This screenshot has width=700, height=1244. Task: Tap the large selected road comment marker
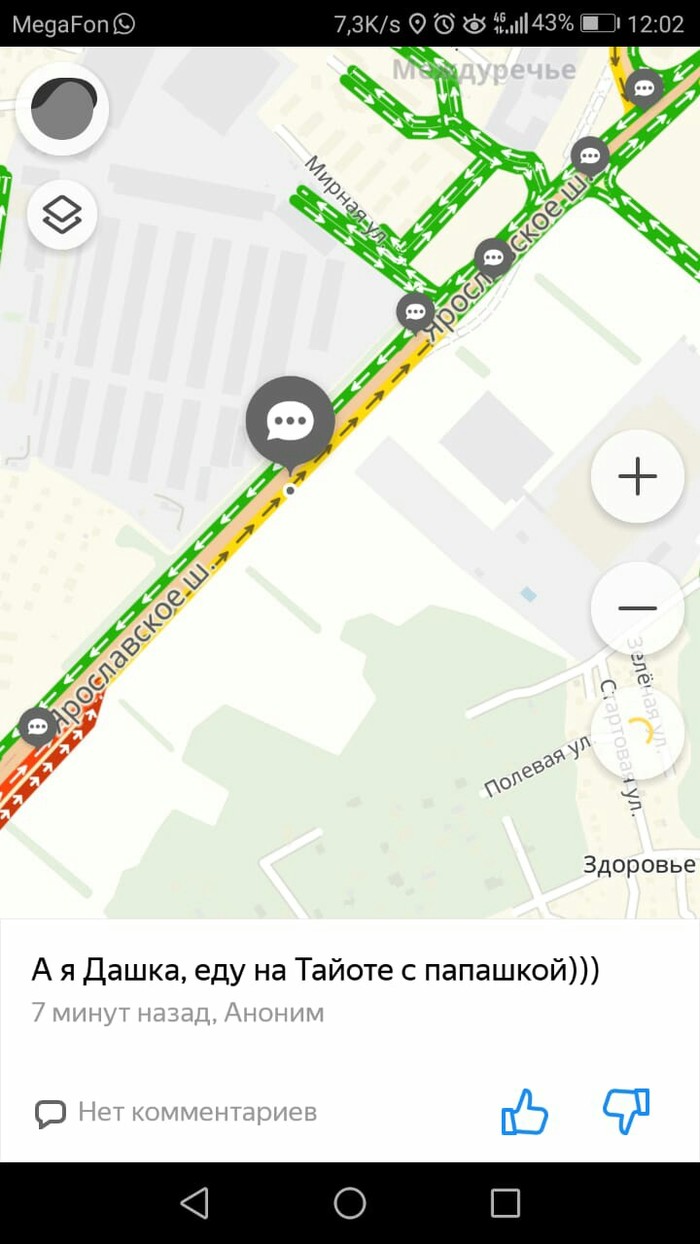pos(290,422)
